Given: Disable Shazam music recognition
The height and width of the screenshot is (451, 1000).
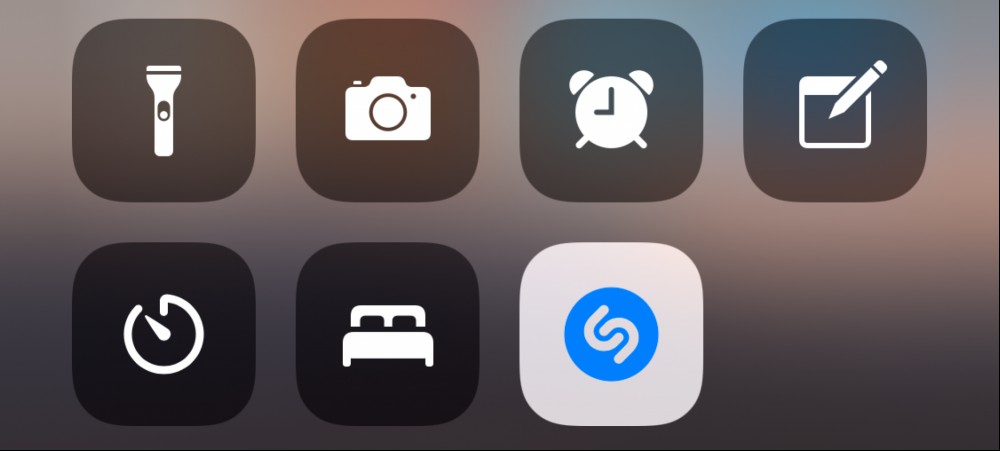Looking at the screenshot, I should pyautogui.click(x=611, y=333).
